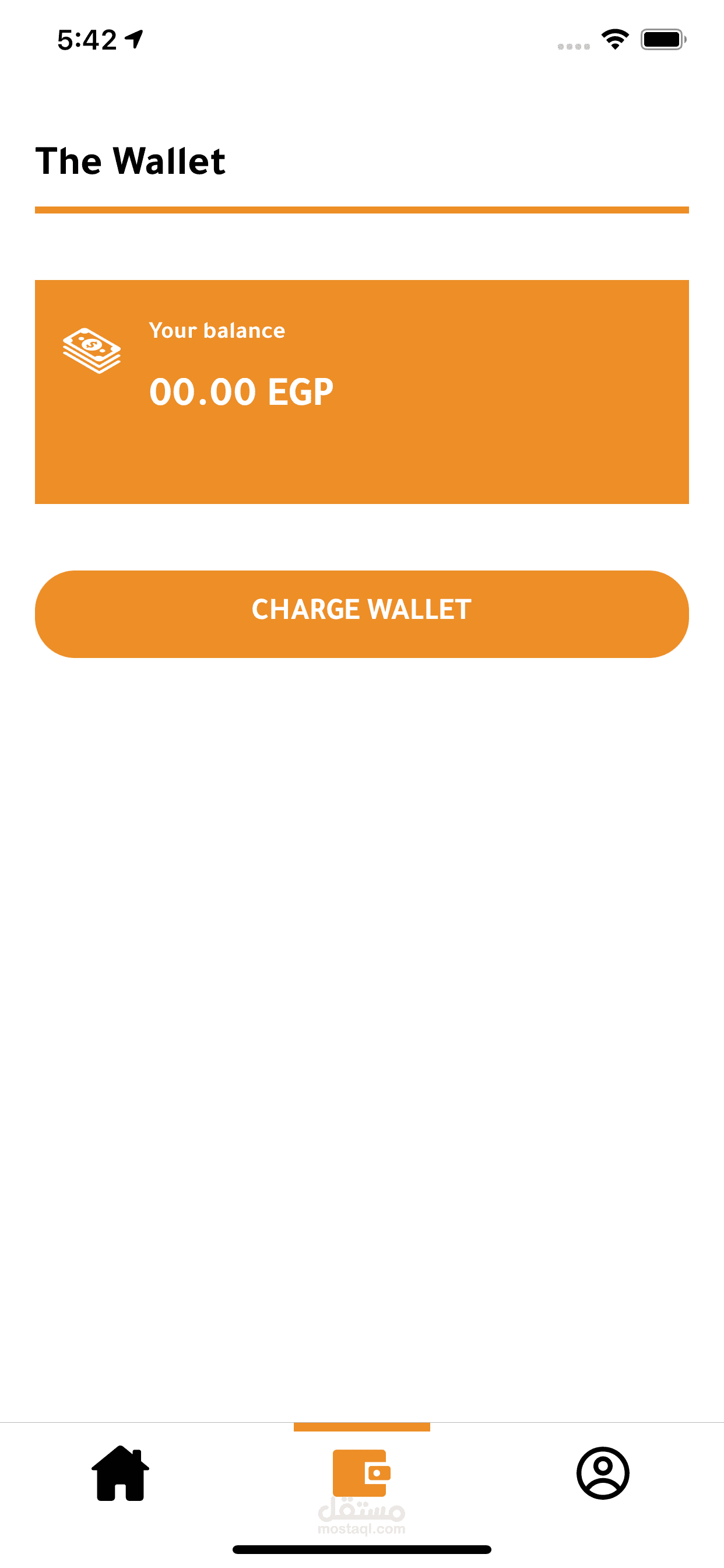Open the profile tab
The width and height of the screenshot is (724, 1568).
pyautogui.click(x=603, y=1472)
